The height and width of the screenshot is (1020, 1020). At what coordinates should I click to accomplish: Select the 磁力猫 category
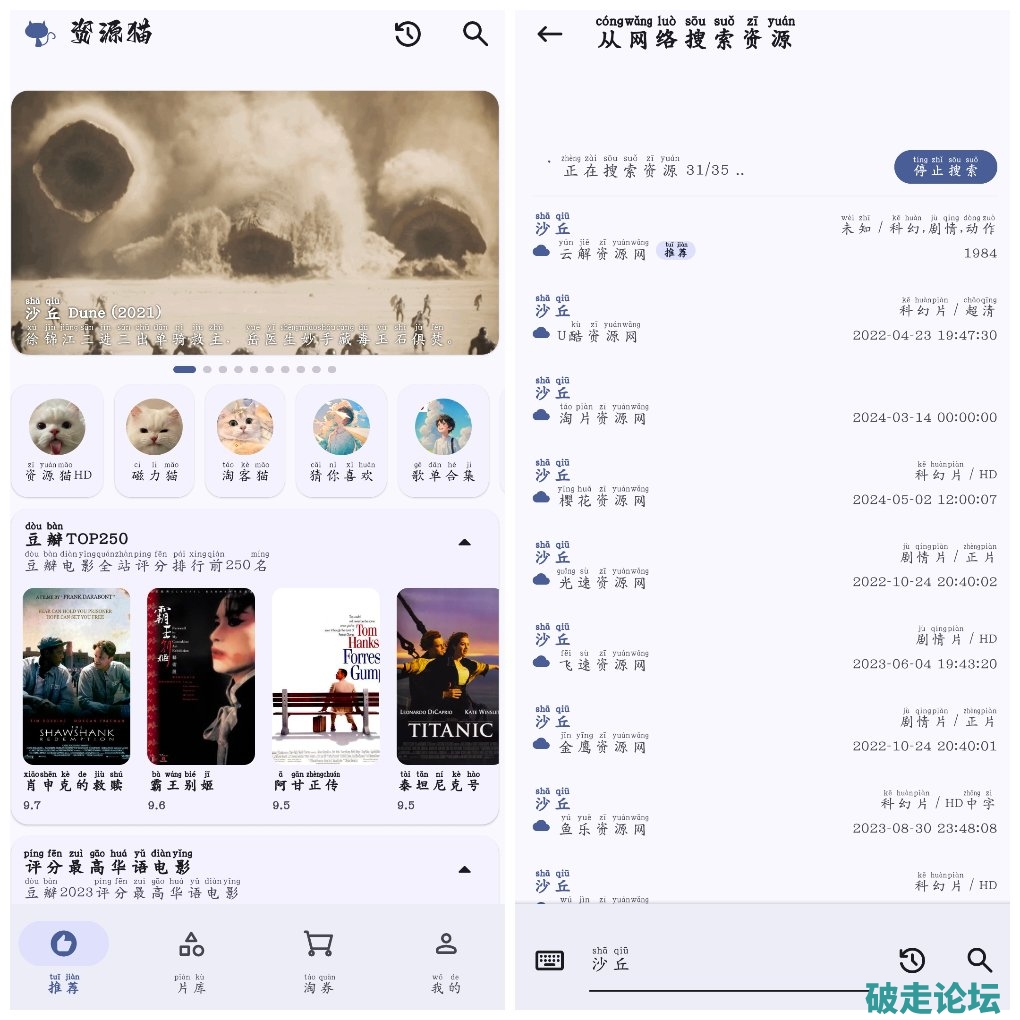(154, 440)
